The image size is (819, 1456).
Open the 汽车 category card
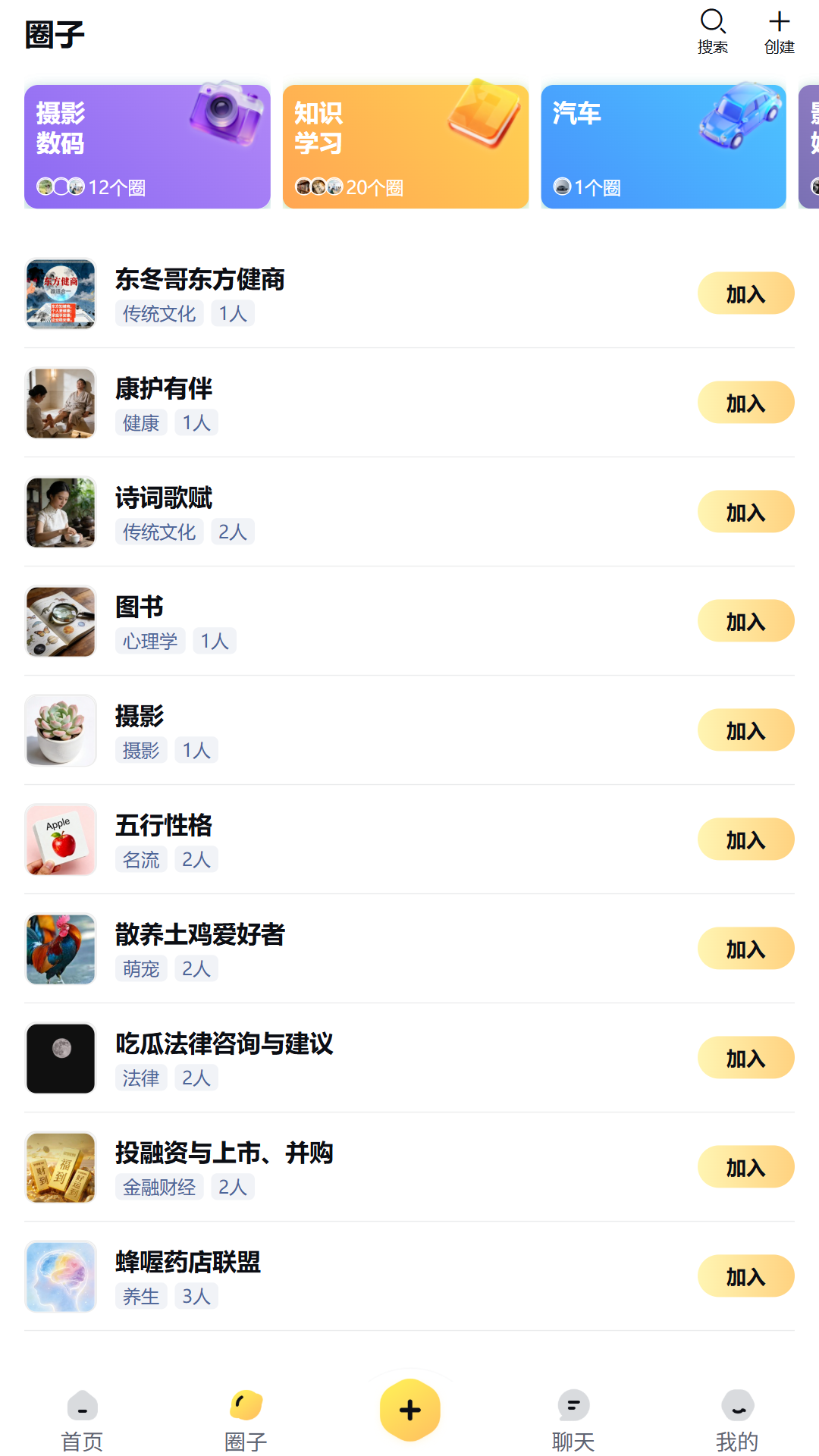[664, 146]
